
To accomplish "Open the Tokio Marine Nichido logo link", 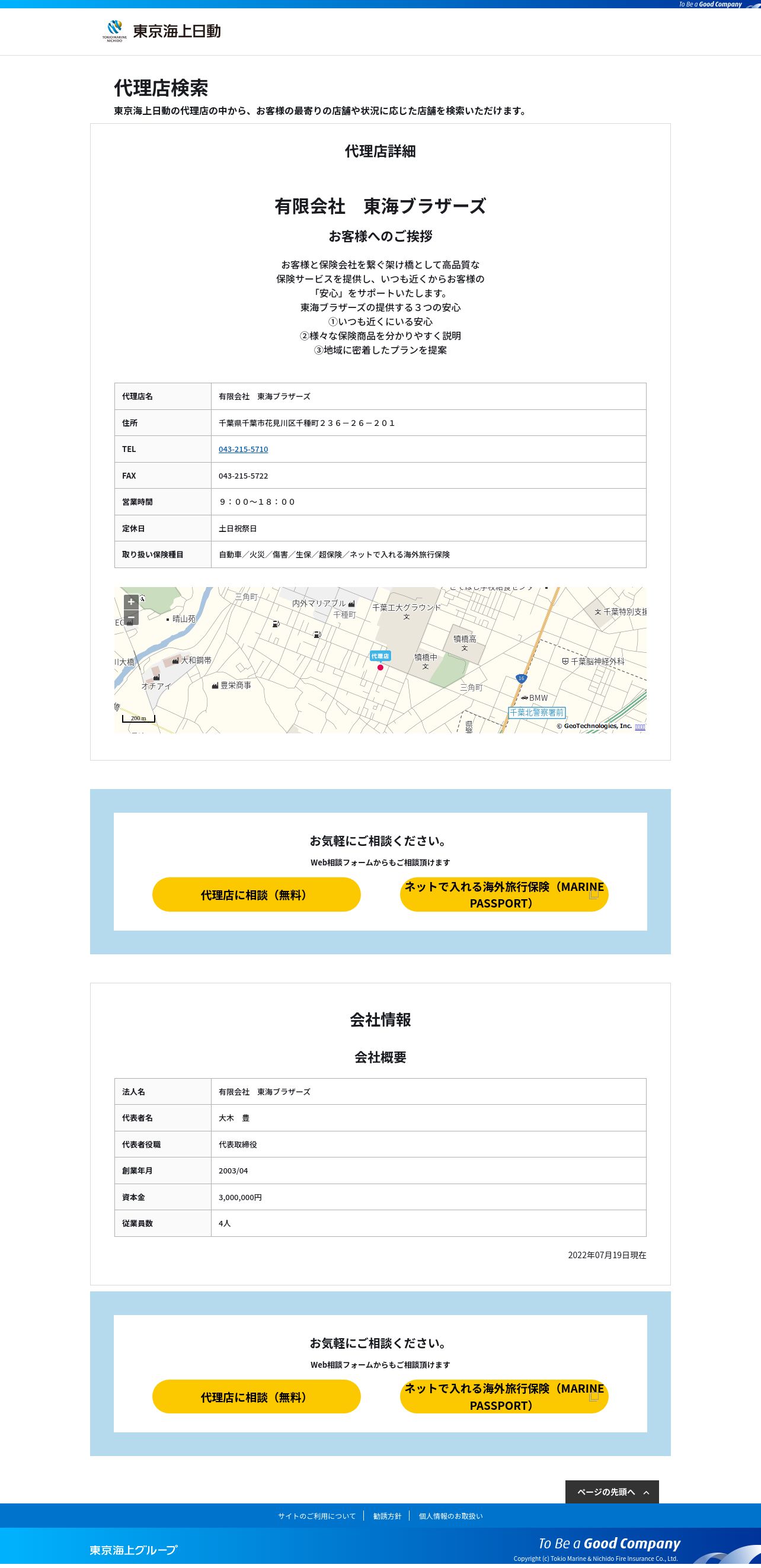I will pyautogui.click(x=161, y=31).
